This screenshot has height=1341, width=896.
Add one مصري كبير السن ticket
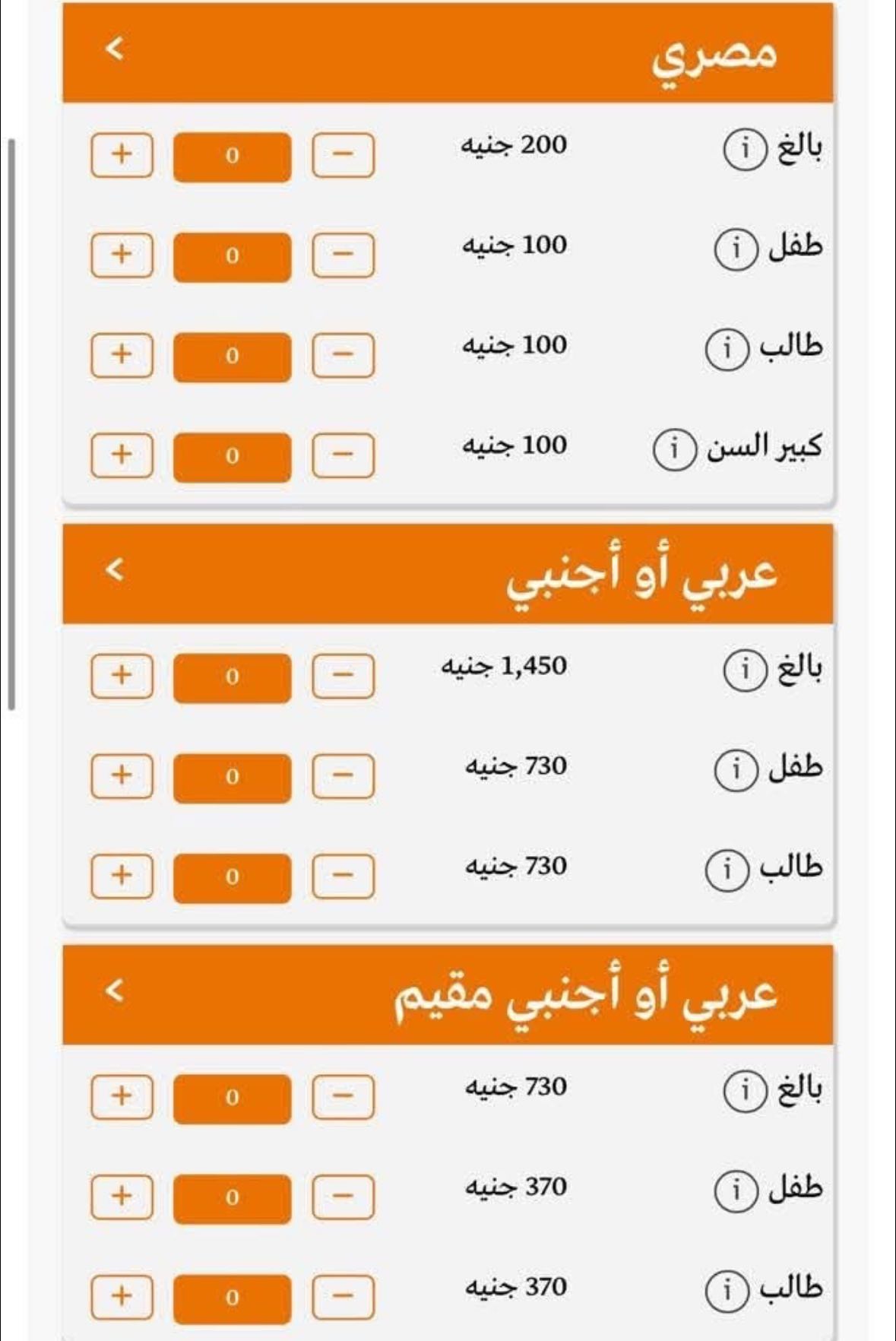click(x=122, y=455)
